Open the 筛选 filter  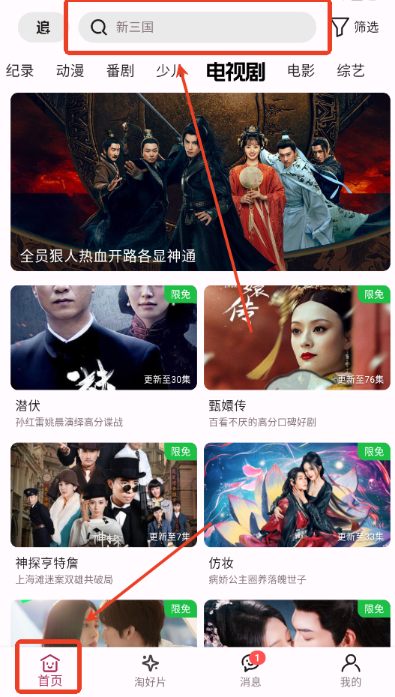tap(355, 27)
